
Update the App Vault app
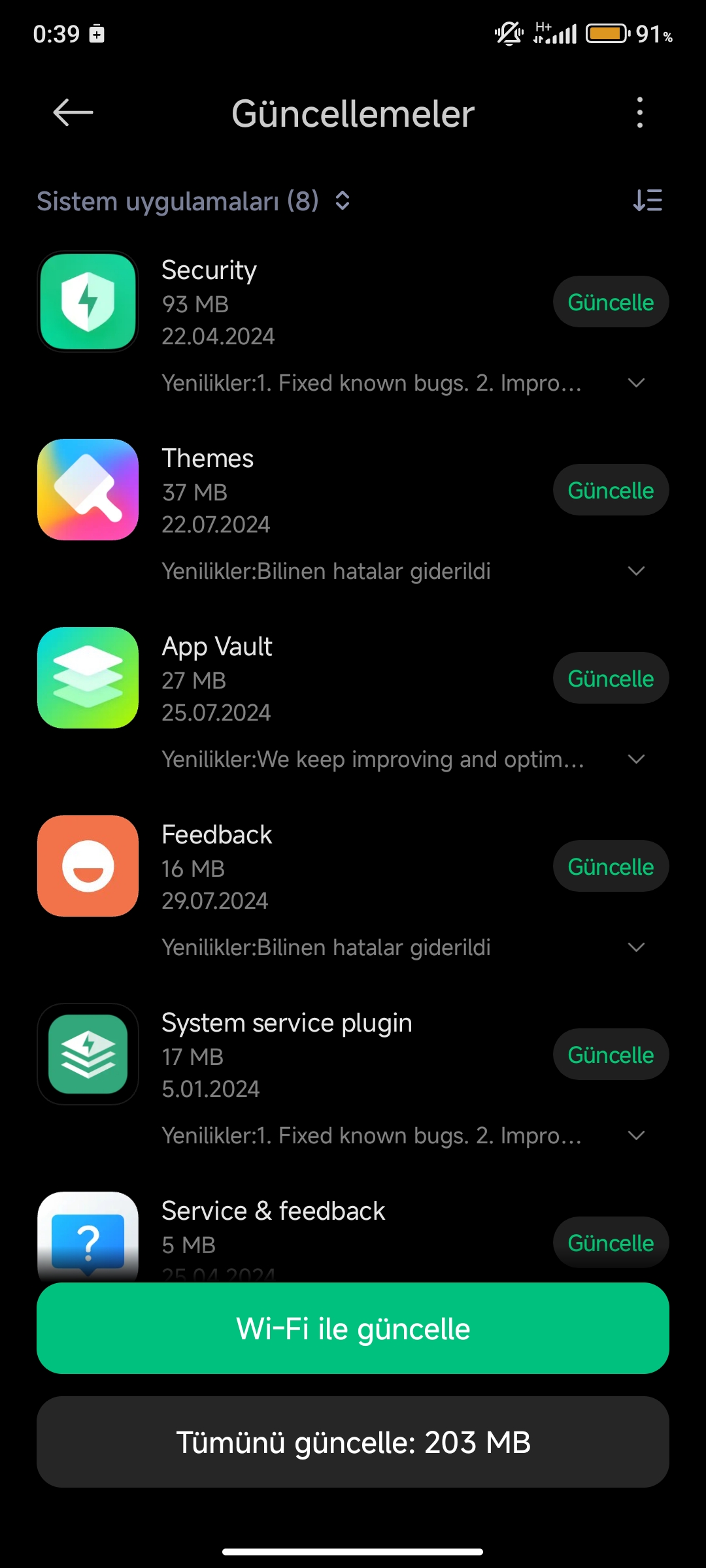pos(611,678)
